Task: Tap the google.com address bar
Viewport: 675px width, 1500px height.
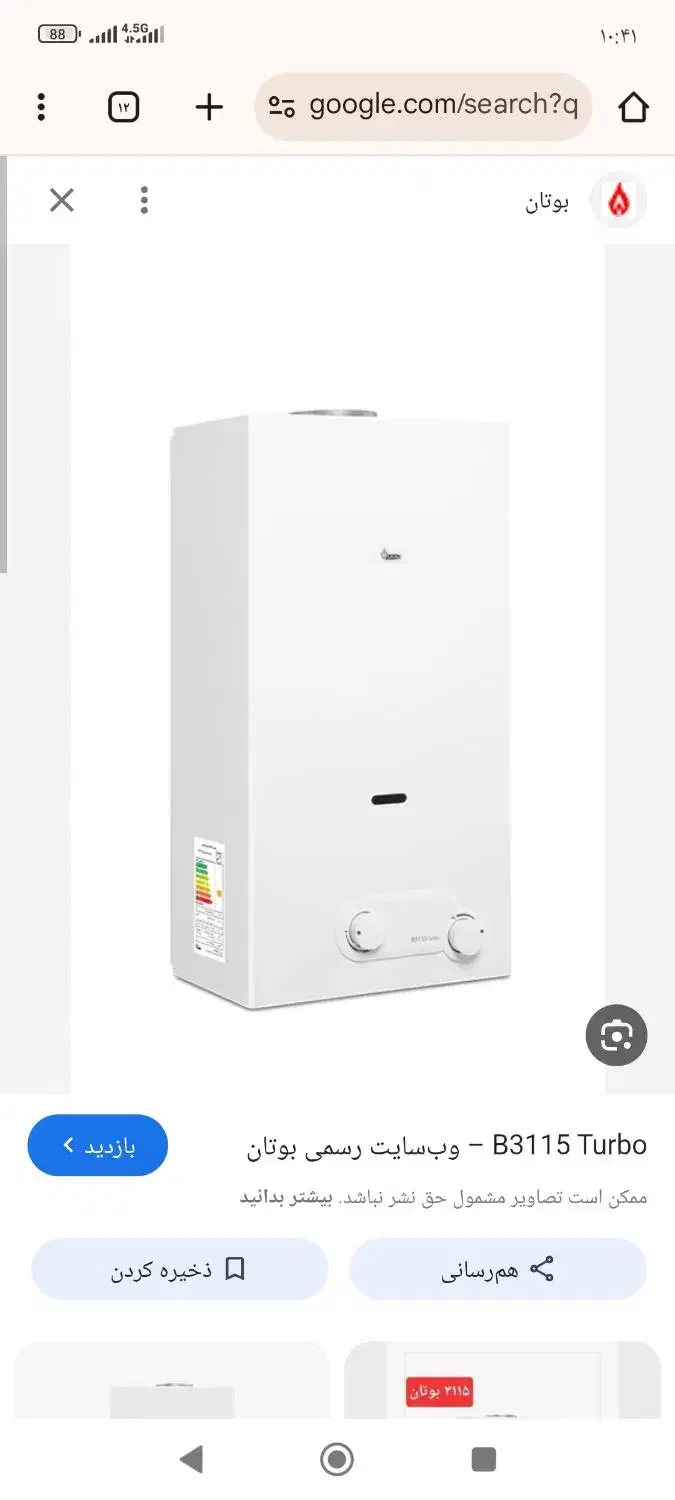Action: 424,106
